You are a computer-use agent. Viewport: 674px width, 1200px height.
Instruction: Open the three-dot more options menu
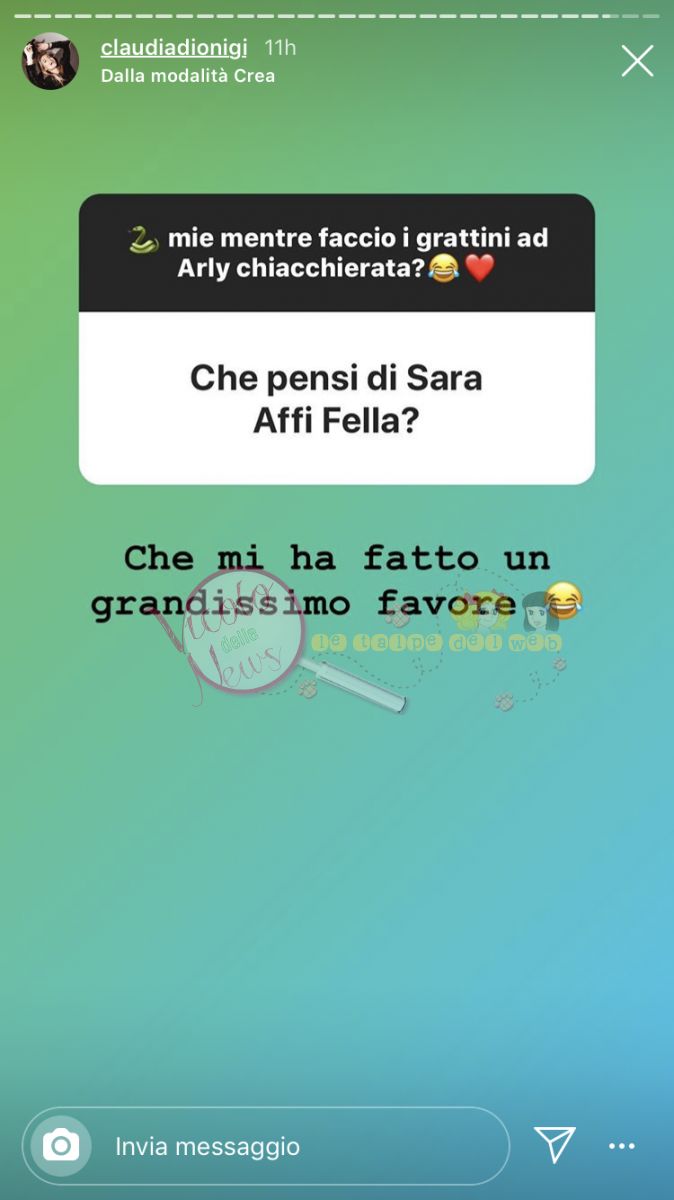pos(622,1146)
